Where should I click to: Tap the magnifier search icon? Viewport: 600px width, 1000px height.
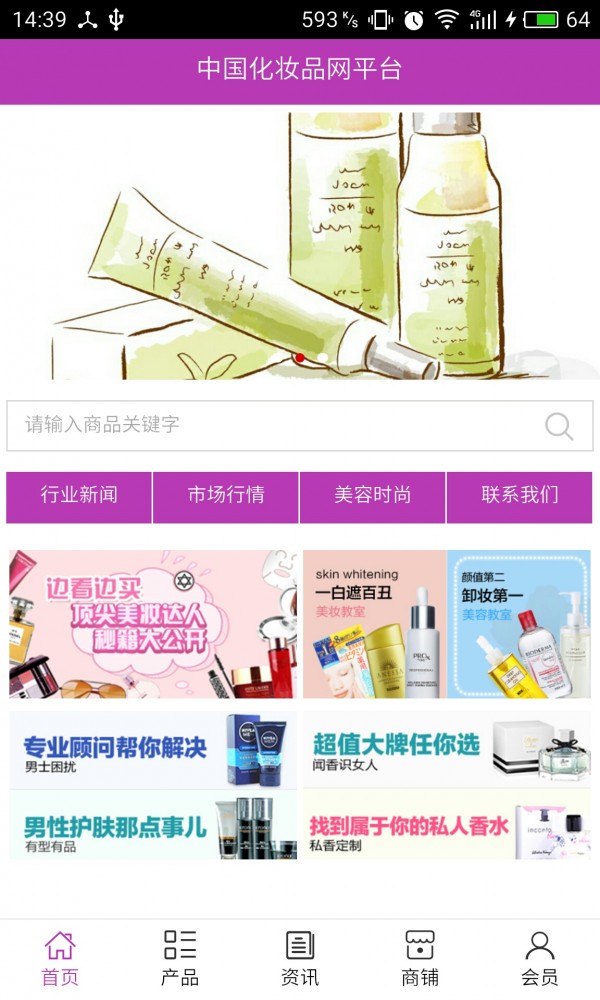point(559,426)
